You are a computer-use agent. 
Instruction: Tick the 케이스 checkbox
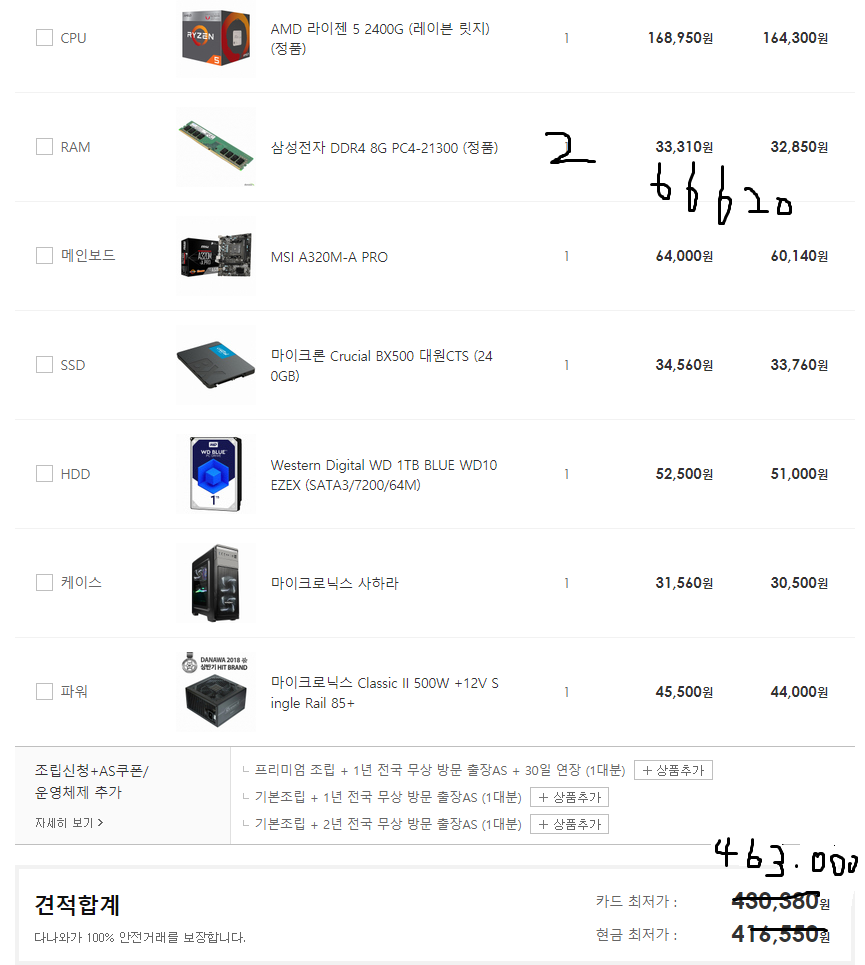pos(44,582)
